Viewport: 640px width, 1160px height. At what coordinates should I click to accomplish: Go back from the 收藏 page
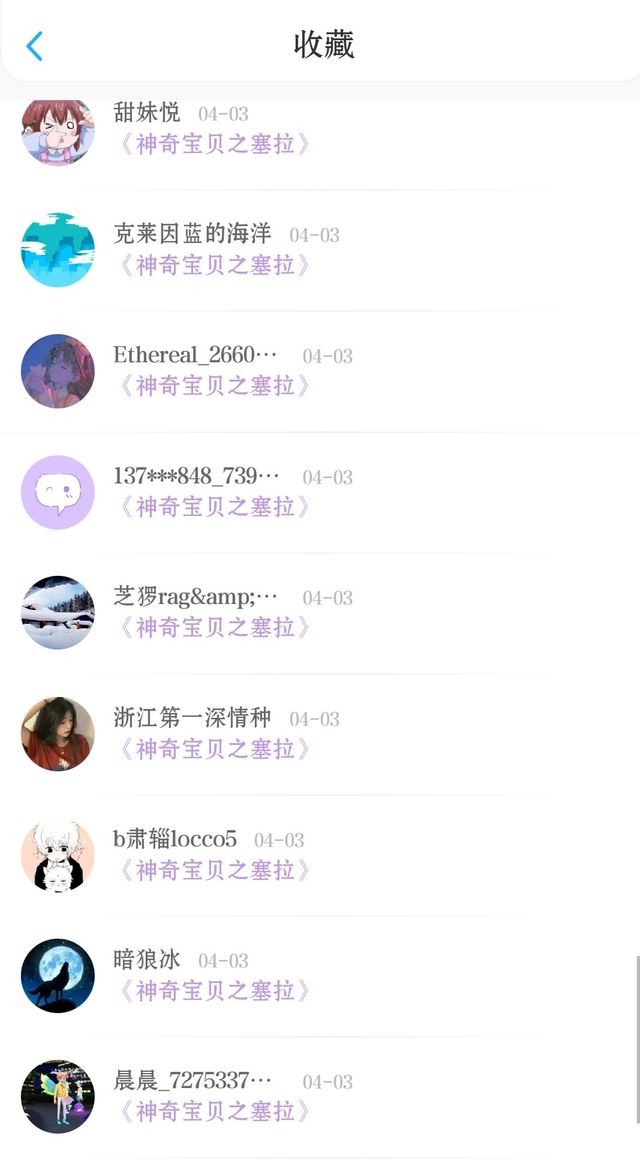[35, 46]
